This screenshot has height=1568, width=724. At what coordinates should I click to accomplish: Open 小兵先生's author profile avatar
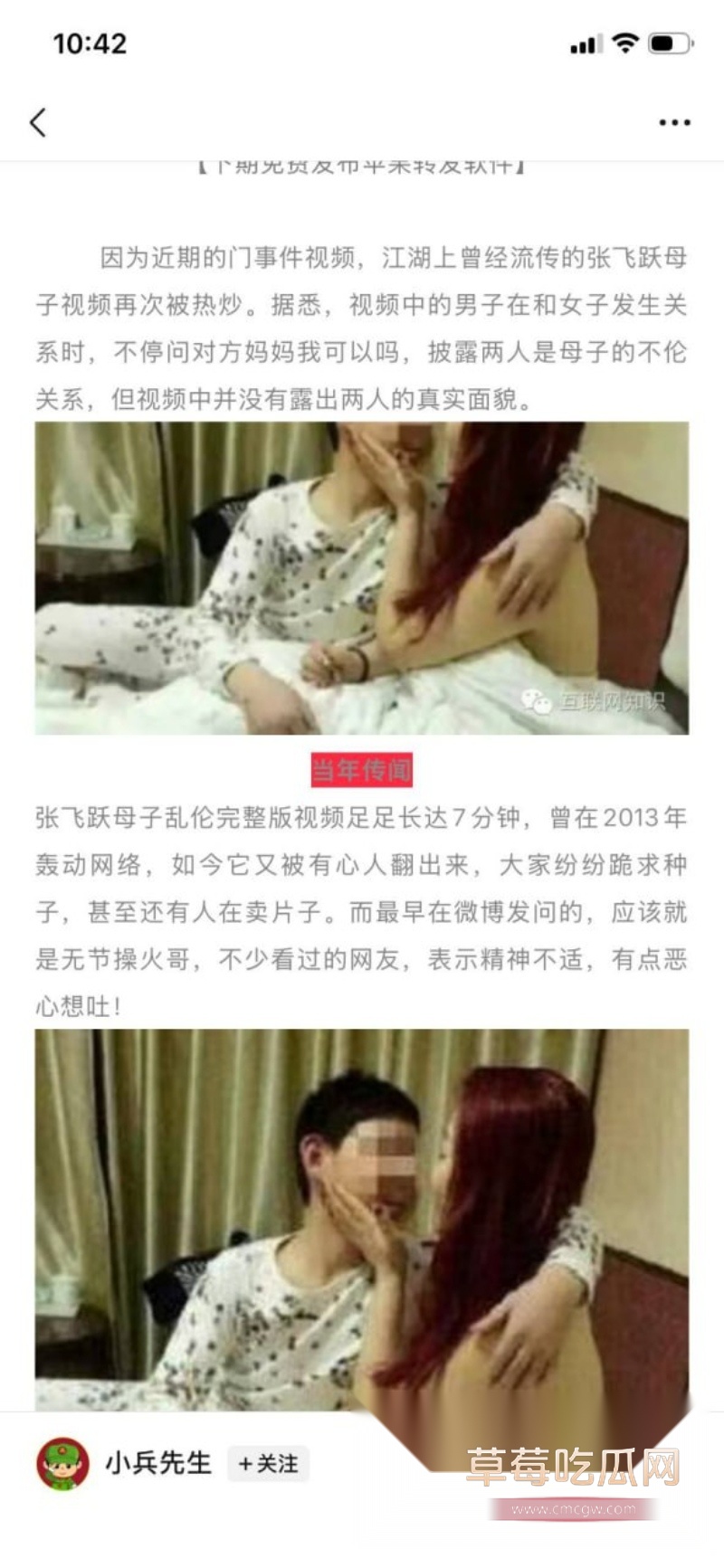click(x=62, y=1464)
